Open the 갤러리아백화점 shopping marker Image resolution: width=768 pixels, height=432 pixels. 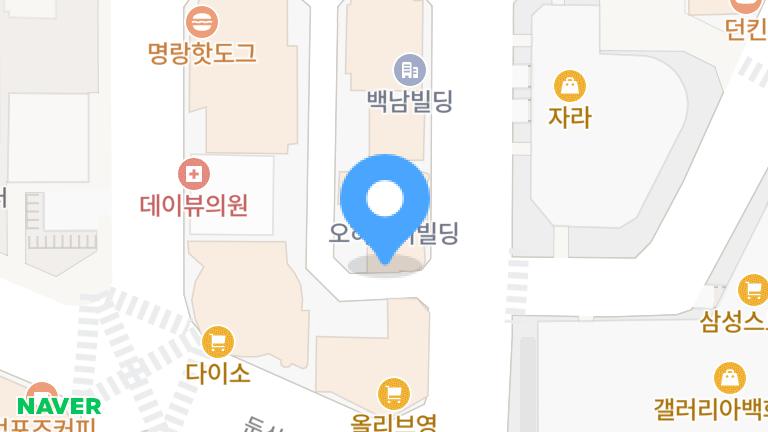point(730,378)
